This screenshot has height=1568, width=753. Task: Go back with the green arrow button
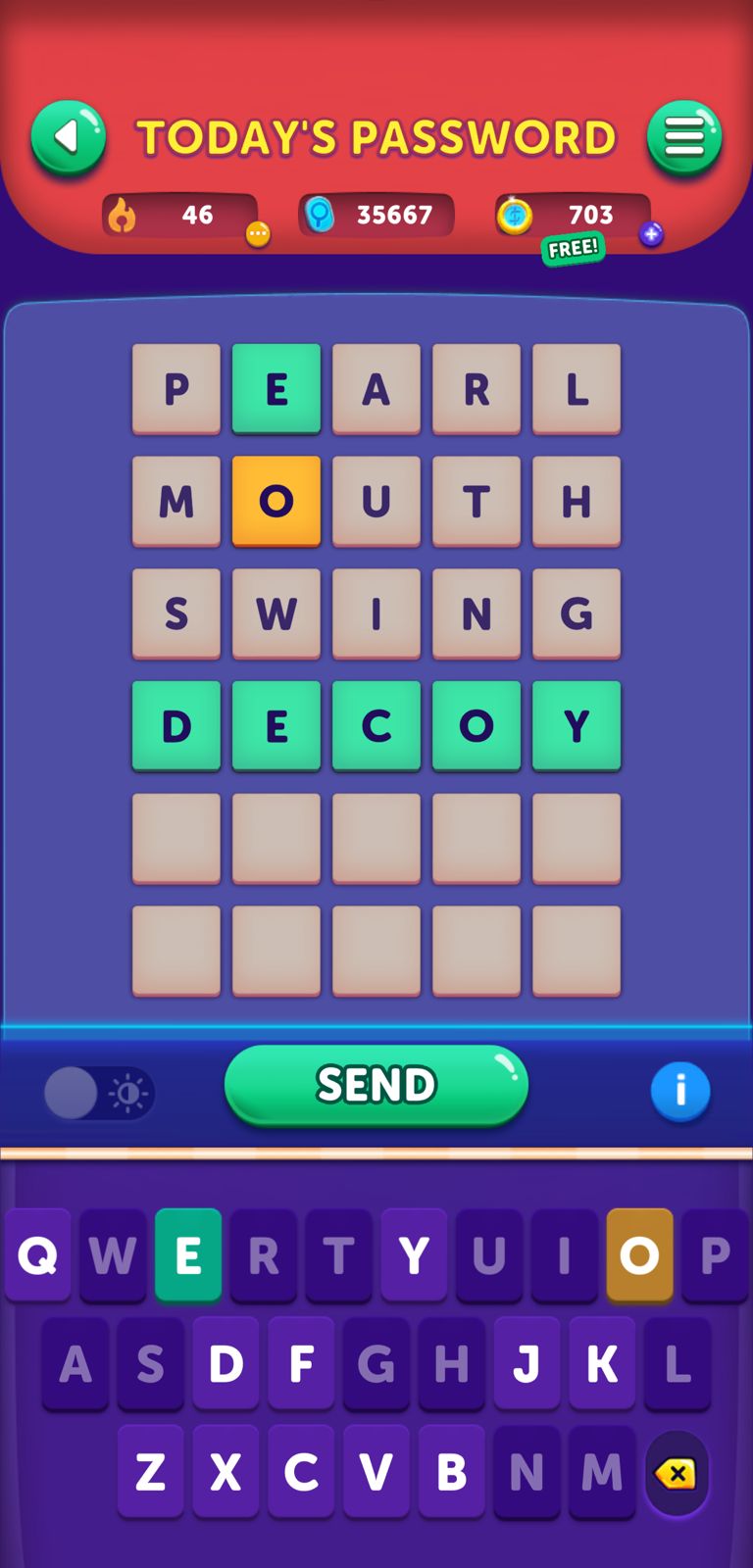click(68, 138)
